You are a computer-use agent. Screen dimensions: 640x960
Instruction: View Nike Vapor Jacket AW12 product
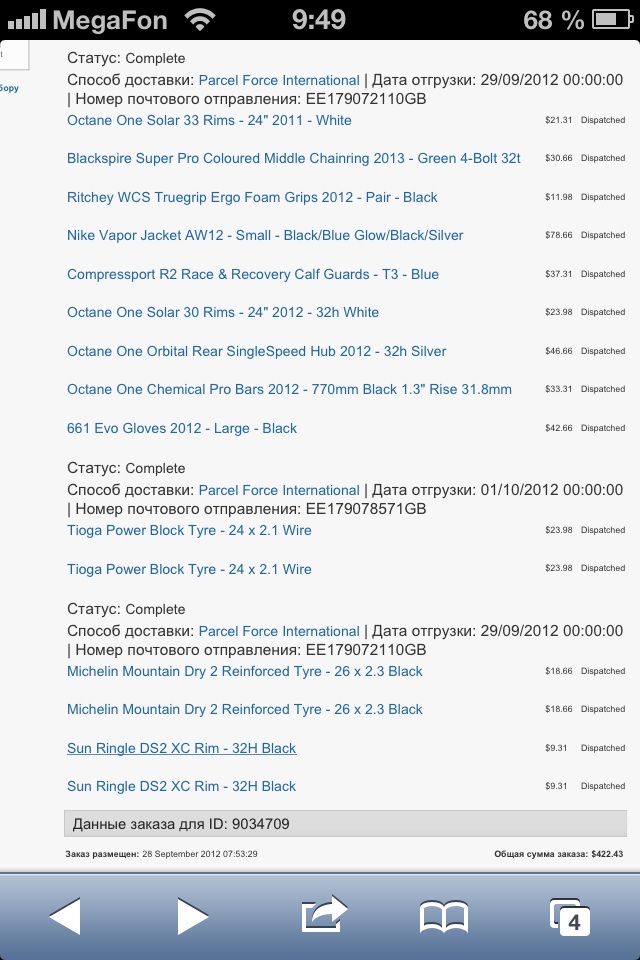265,235
